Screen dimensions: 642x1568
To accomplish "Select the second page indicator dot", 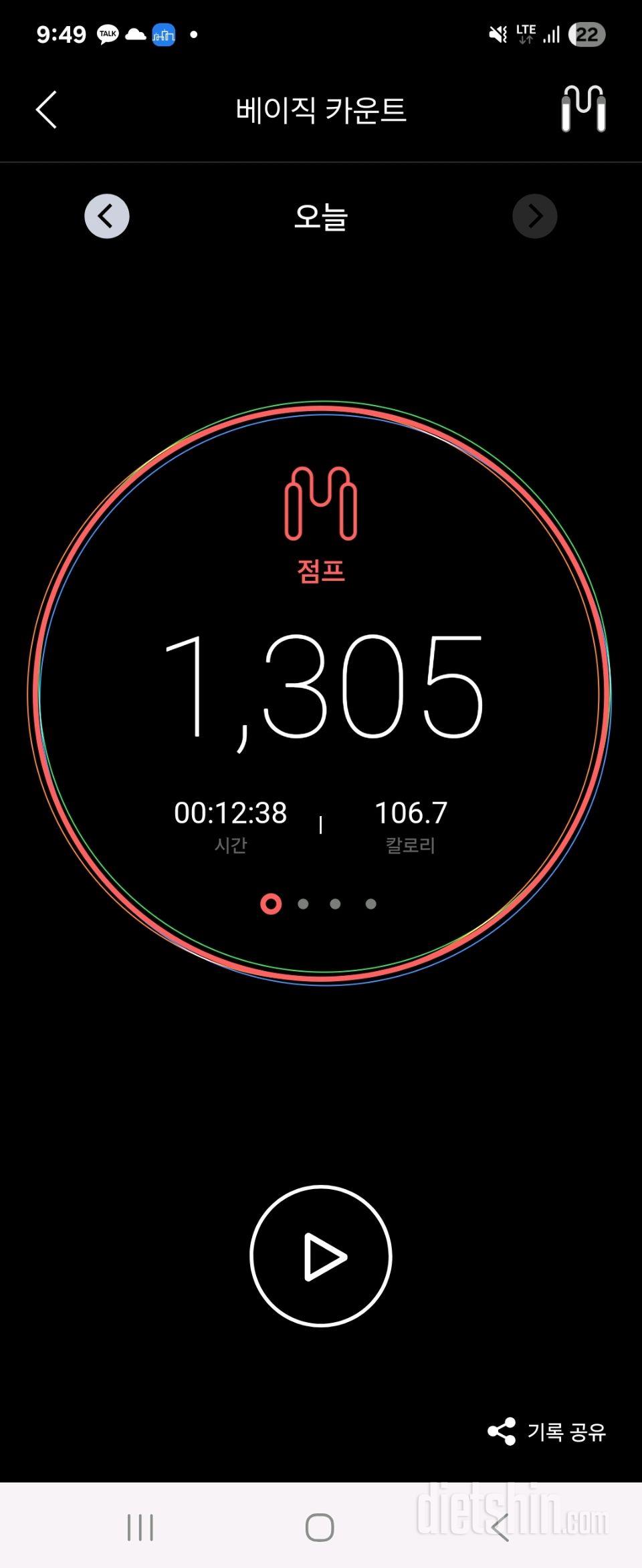I will pyautogui.click(x=303, y=904).
